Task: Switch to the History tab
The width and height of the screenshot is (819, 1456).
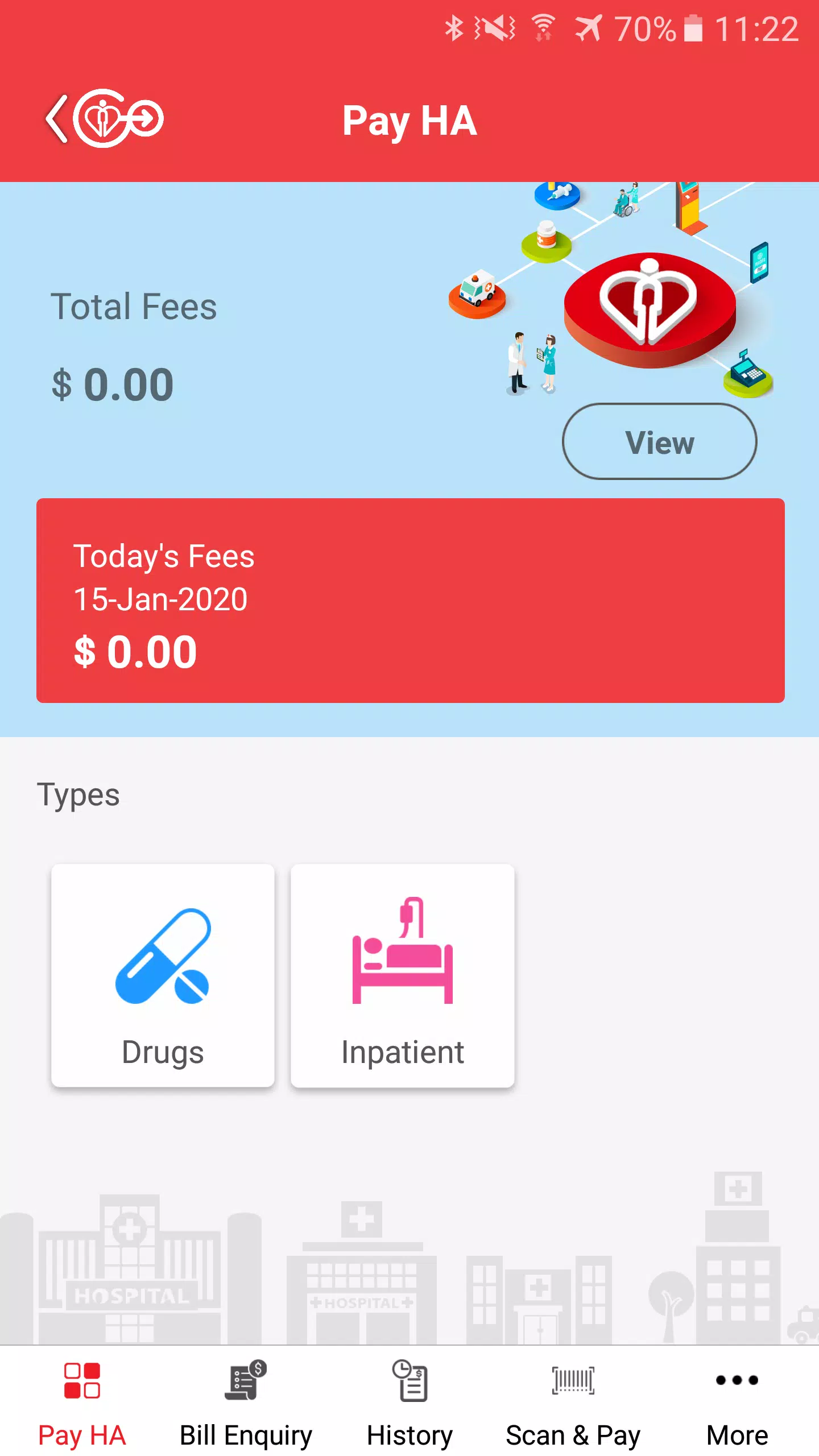Action: coord(409,1403)
